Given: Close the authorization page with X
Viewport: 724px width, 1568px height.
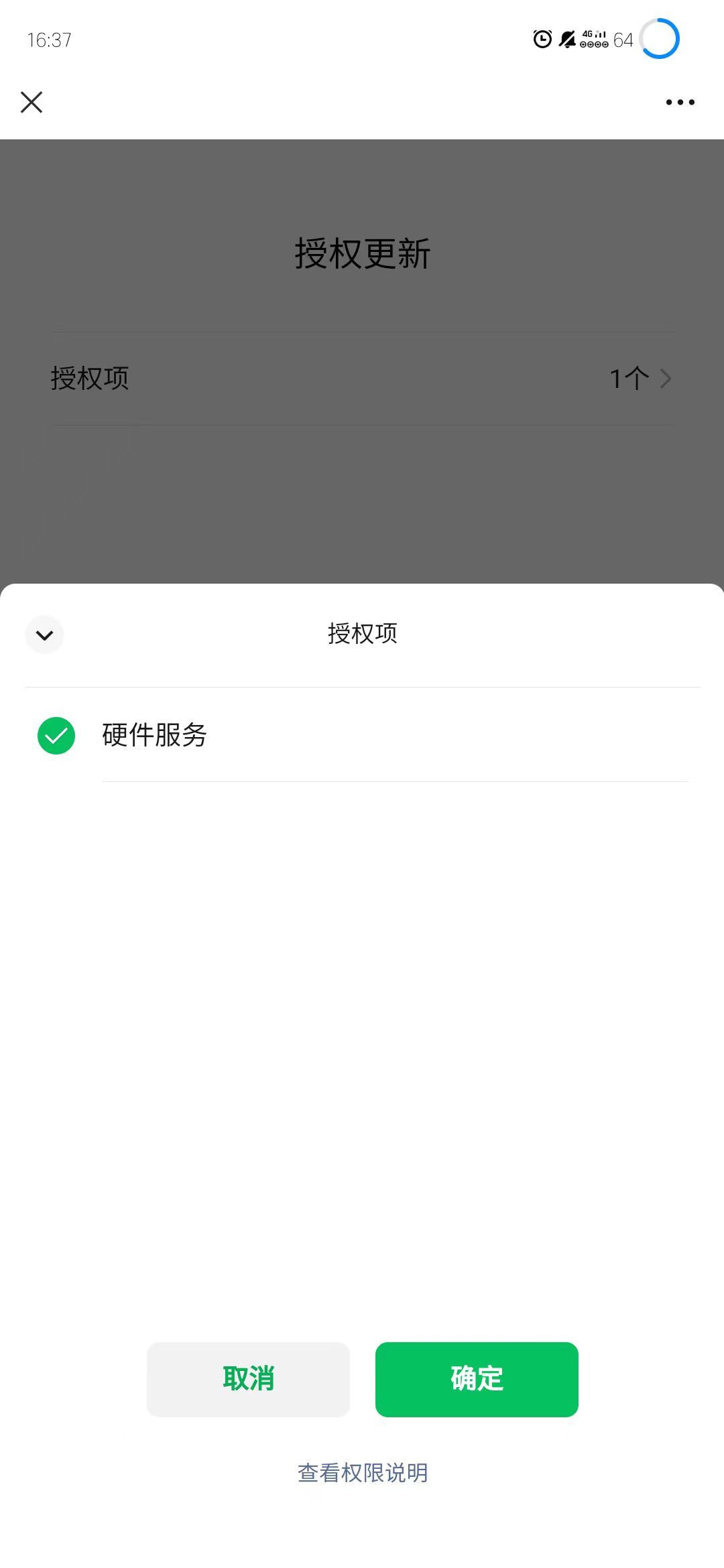Looking at the screenshot, I should pyautogui.click(x=32, y=102).
